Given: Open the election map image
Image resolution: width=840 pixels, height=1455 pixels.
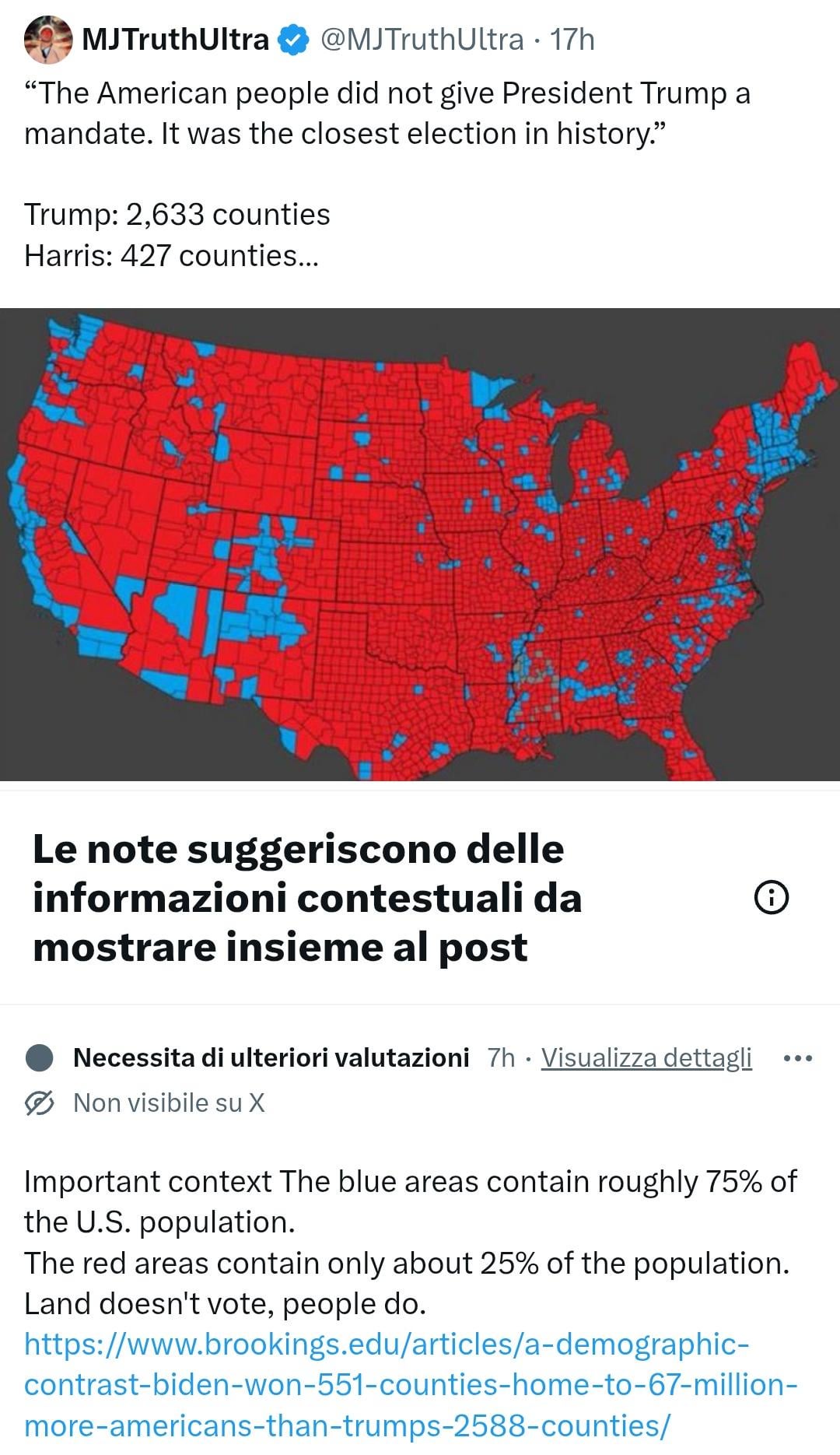Looking at the screenshot, I should 420,545.
